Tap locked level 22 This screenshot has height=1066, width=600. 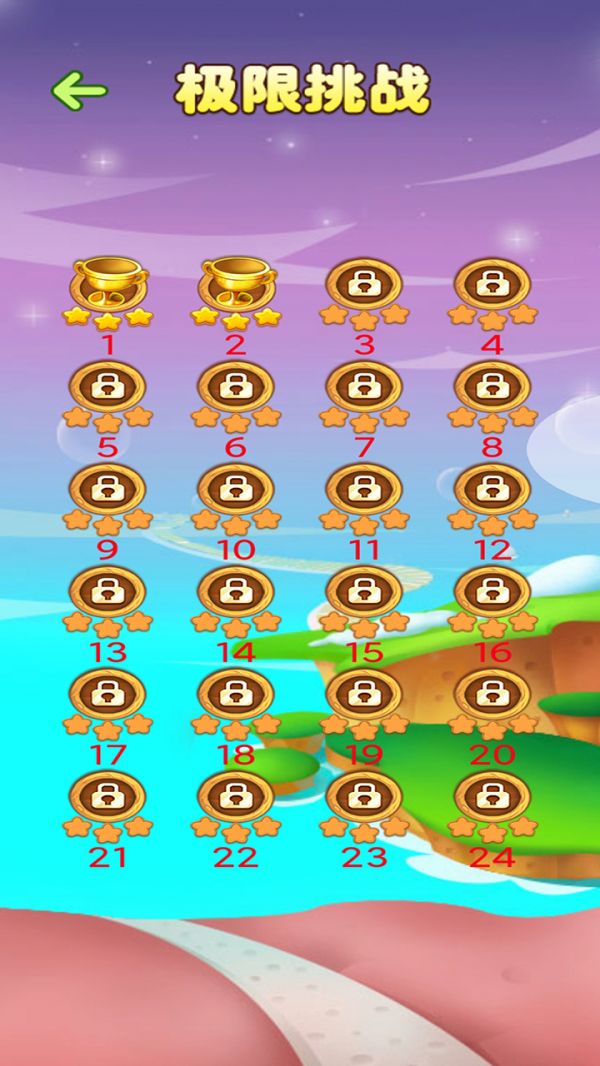(x=236, y=797)
